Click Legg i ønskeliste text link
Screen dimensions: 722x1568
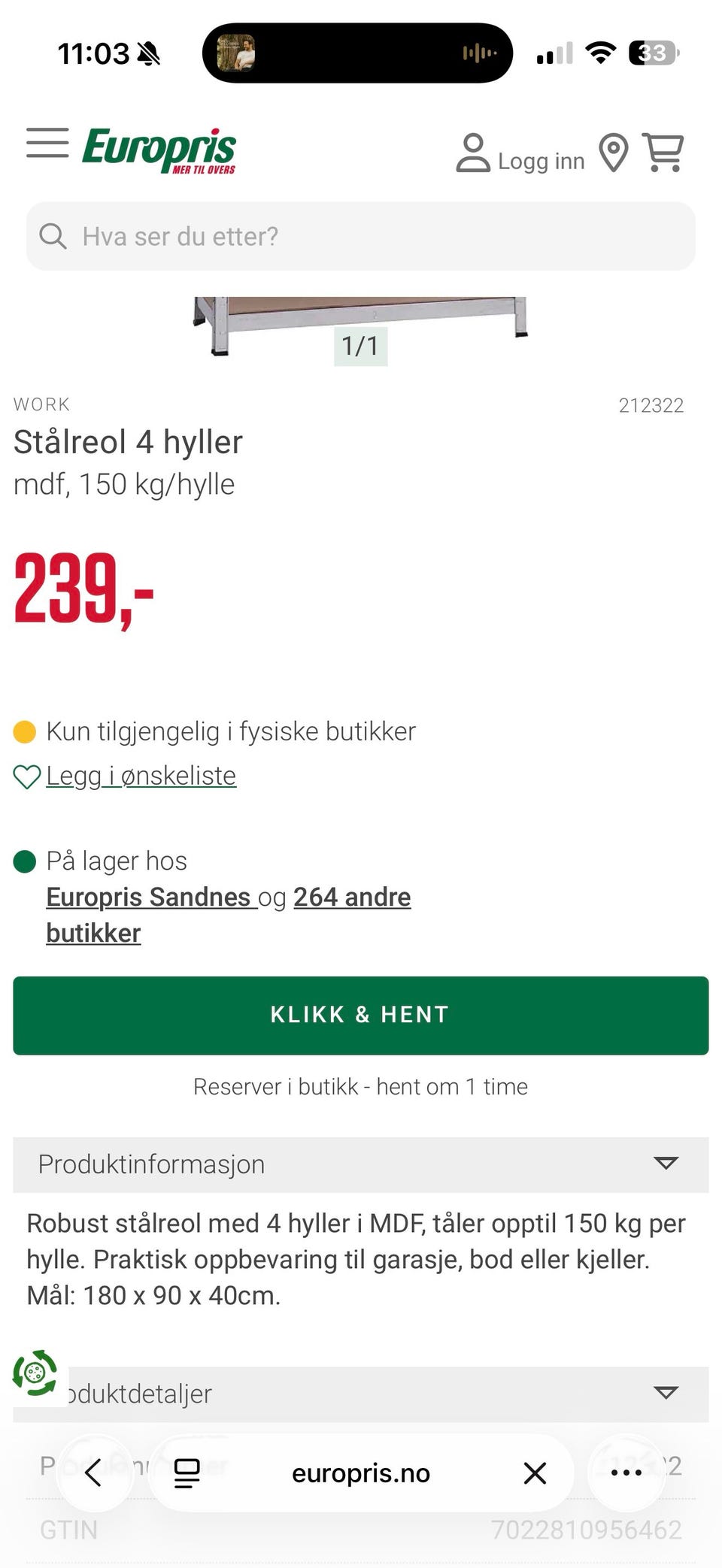point(140,775)
